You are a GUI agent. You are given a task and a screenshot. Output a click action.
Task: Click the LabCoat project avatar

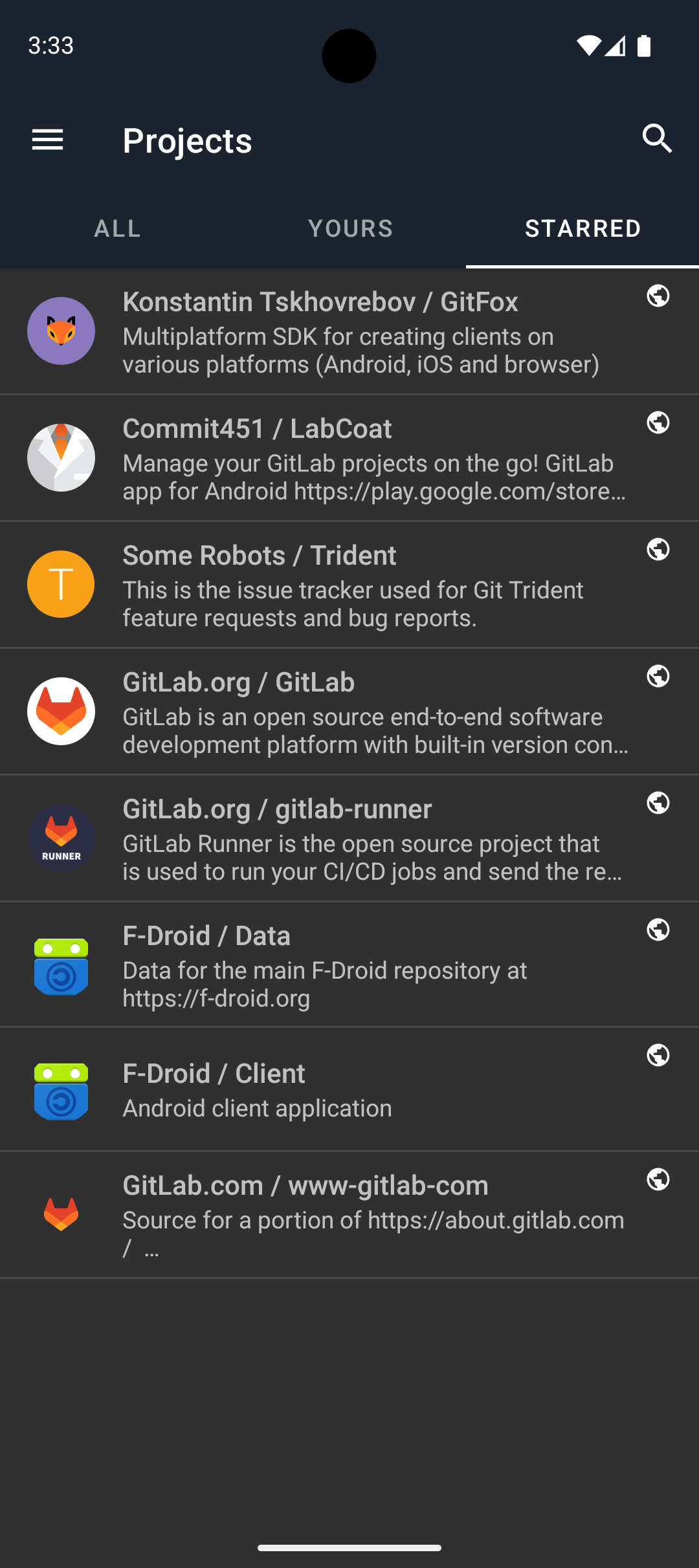(x=60, y=457)
